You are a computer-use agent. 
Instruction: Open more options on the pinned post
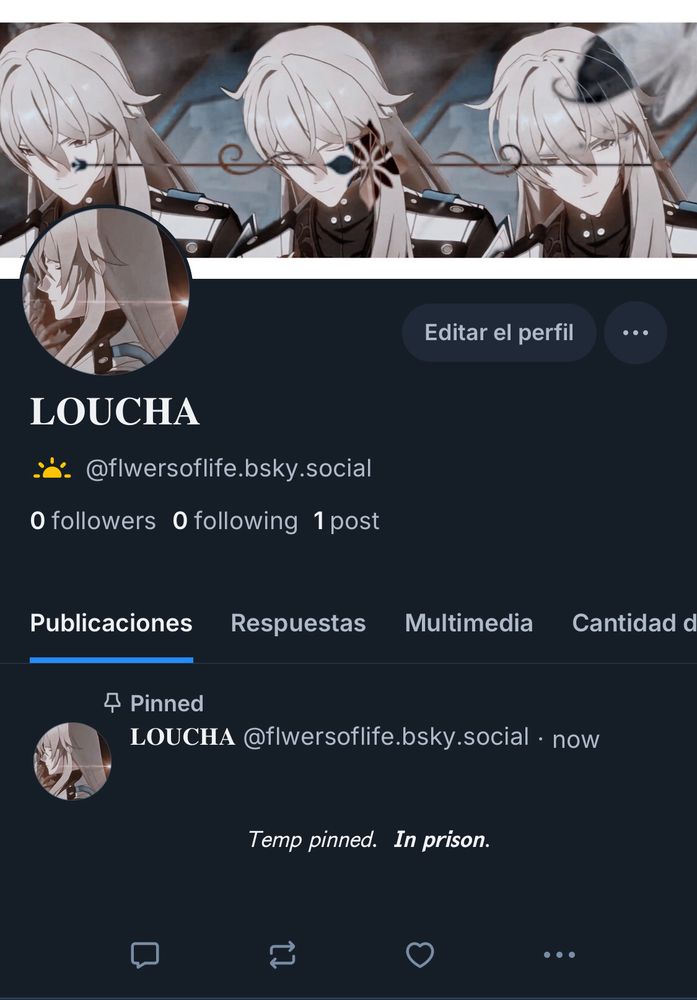click(x=559, y=955)
